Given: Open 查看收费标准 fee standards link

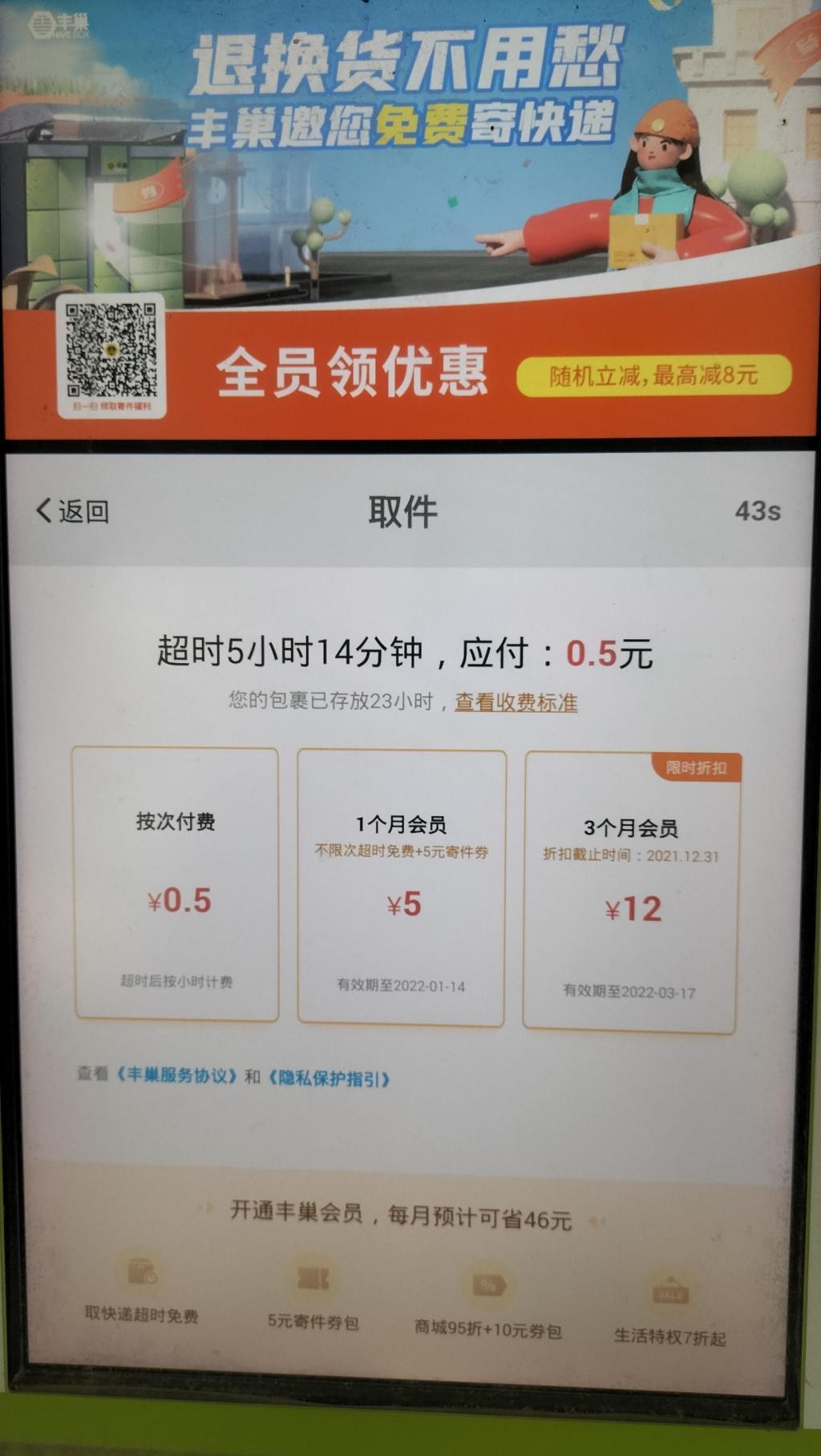Looking at the screenshot, I should pos(516,702).
